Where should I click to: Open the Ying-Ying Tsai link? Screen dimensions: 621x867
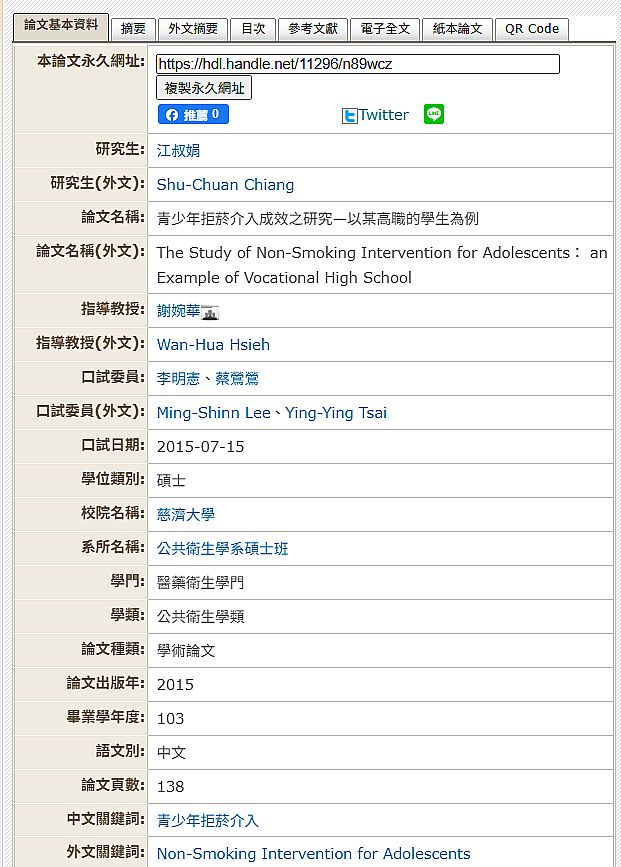pyautogui.click(x=336, y=413)
